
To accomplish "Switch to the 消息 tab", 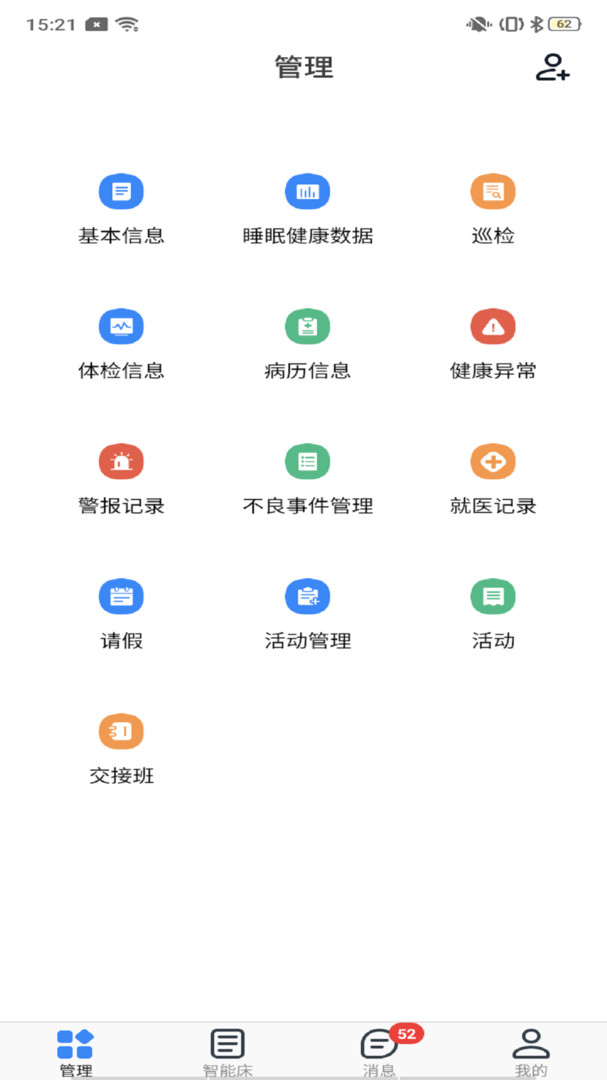I will [x=380, y=1052].
